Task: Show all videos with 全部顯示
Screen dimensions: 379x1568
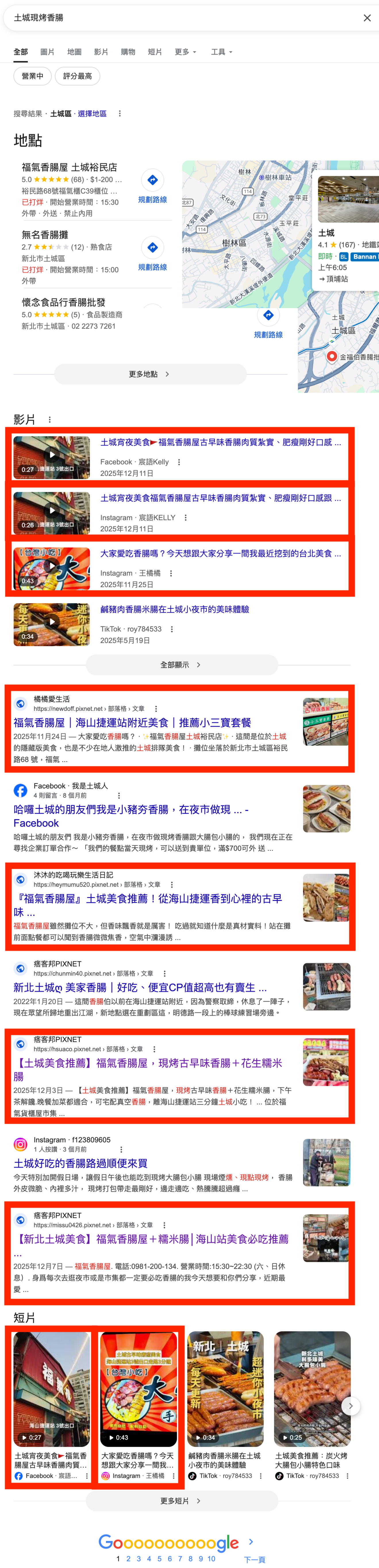Action: coord(181,665)
